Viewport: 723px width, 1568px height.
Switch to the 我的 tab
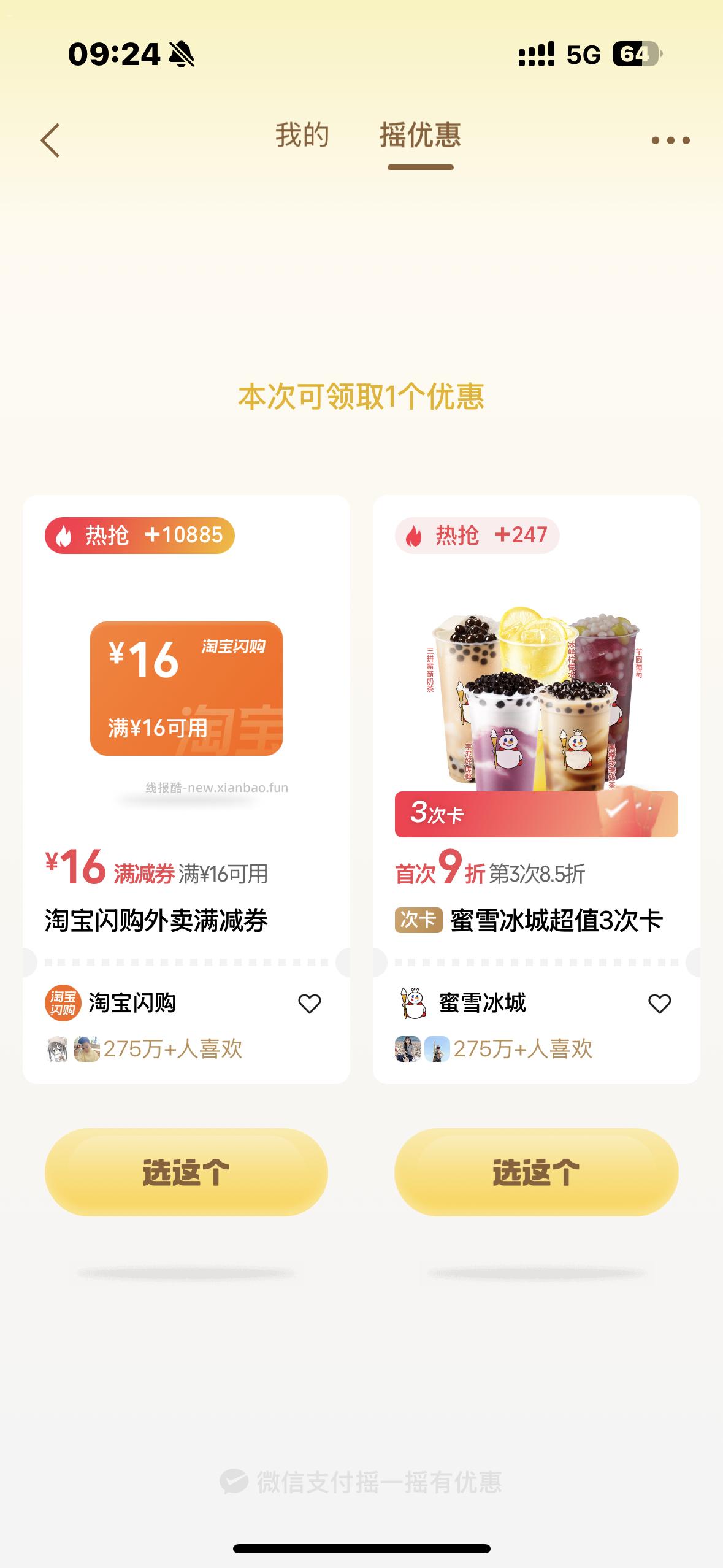click(302, 136)
